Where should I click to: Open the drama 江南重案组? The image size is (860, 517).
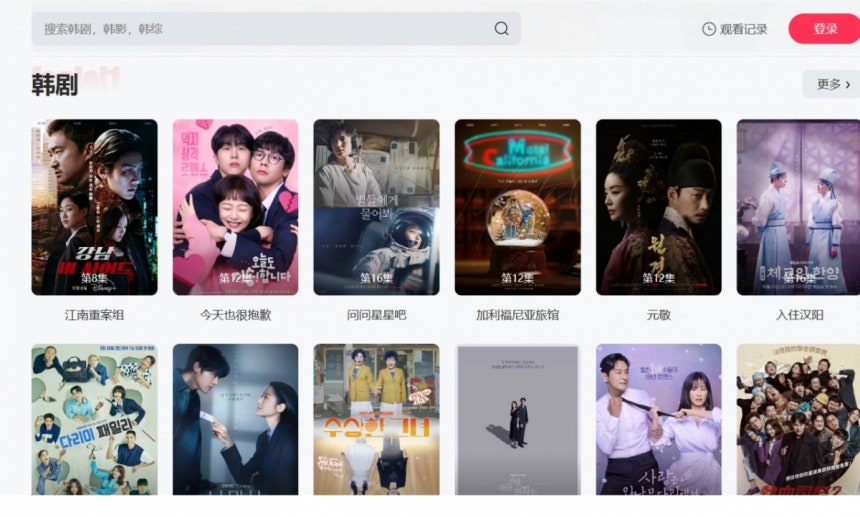[94, 207]
